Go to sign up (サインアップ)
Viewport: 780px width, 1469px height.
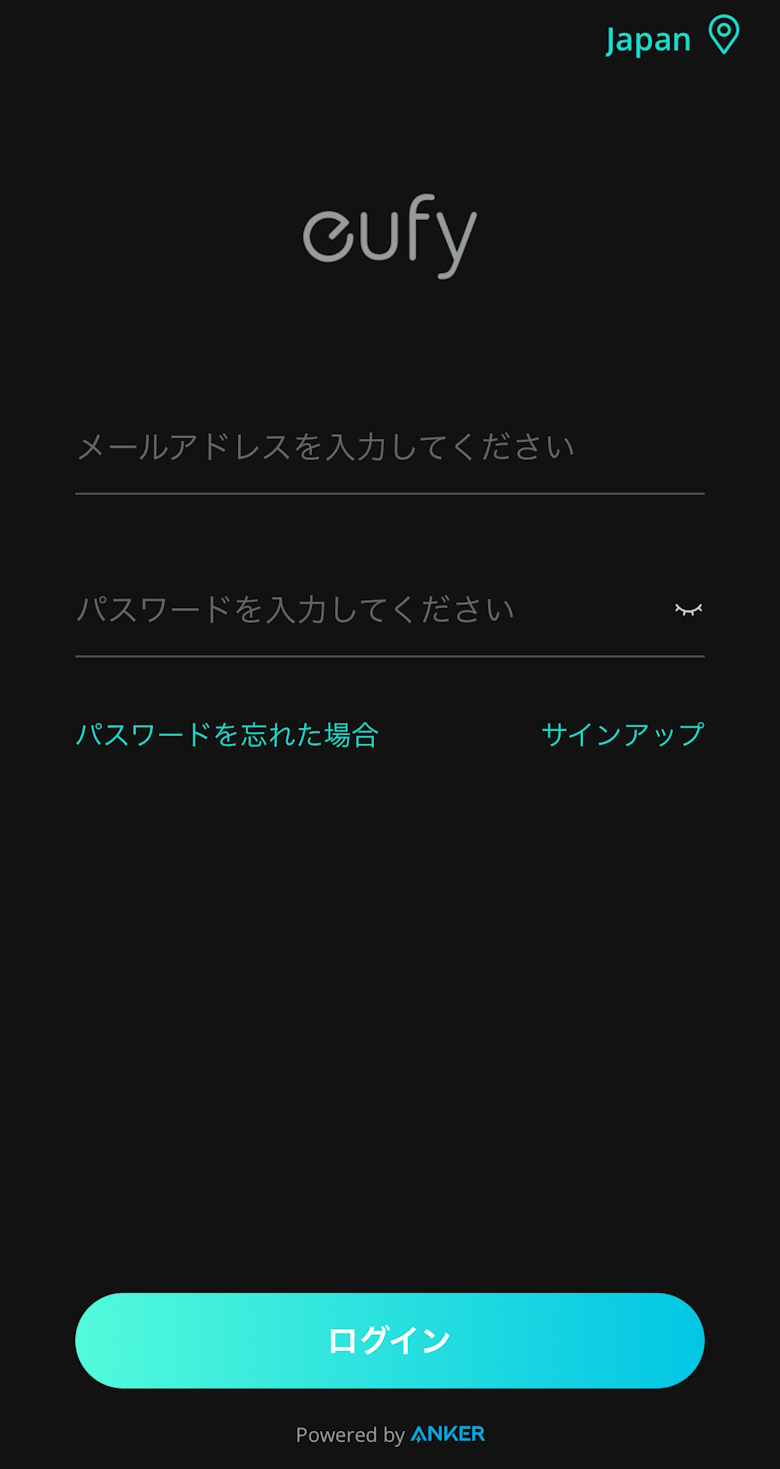tap(622, 735)
